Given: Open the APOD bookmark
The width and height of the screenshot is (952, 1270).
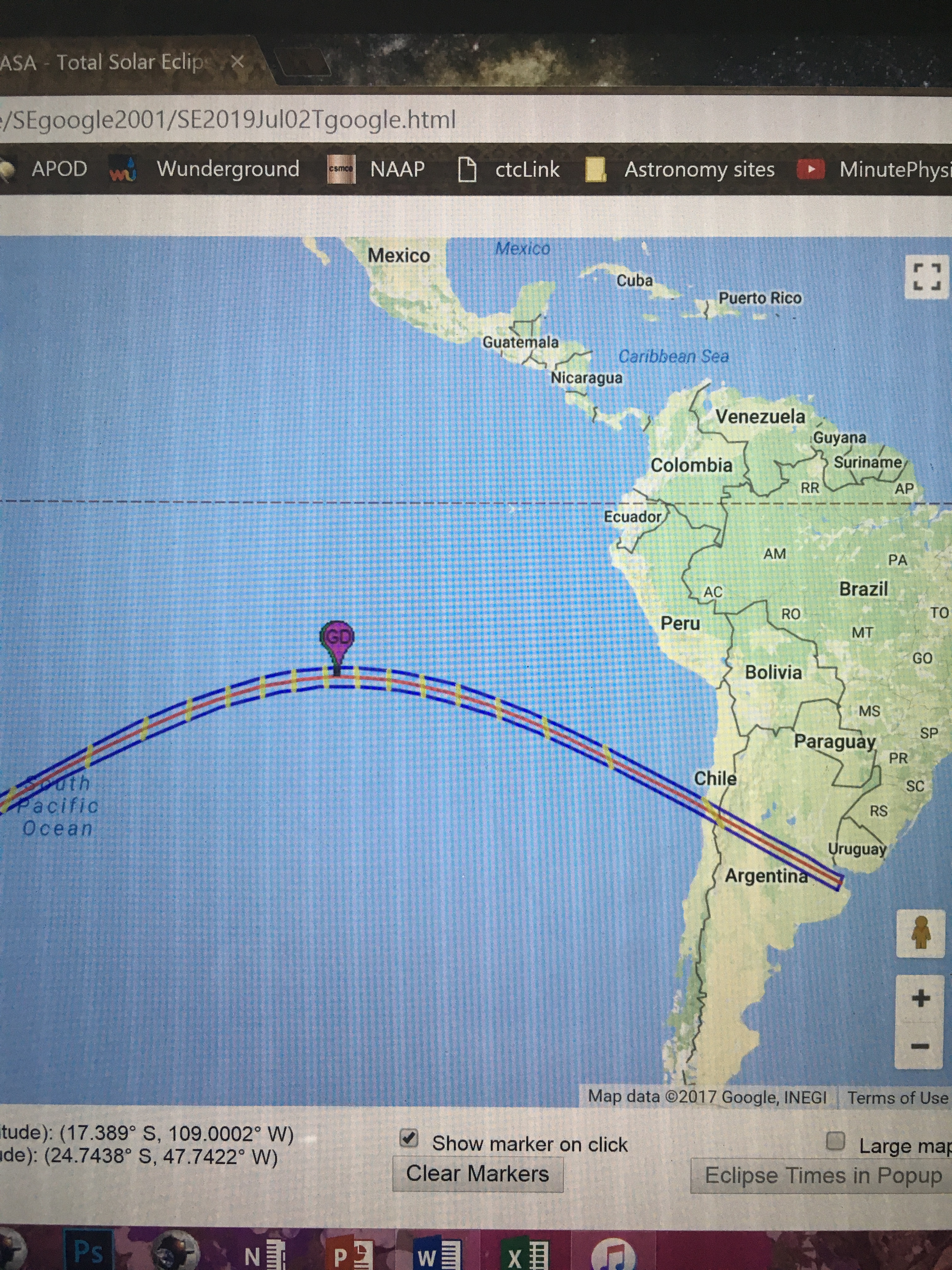Looking at the screenshot, I should click(x=59, y=169).
